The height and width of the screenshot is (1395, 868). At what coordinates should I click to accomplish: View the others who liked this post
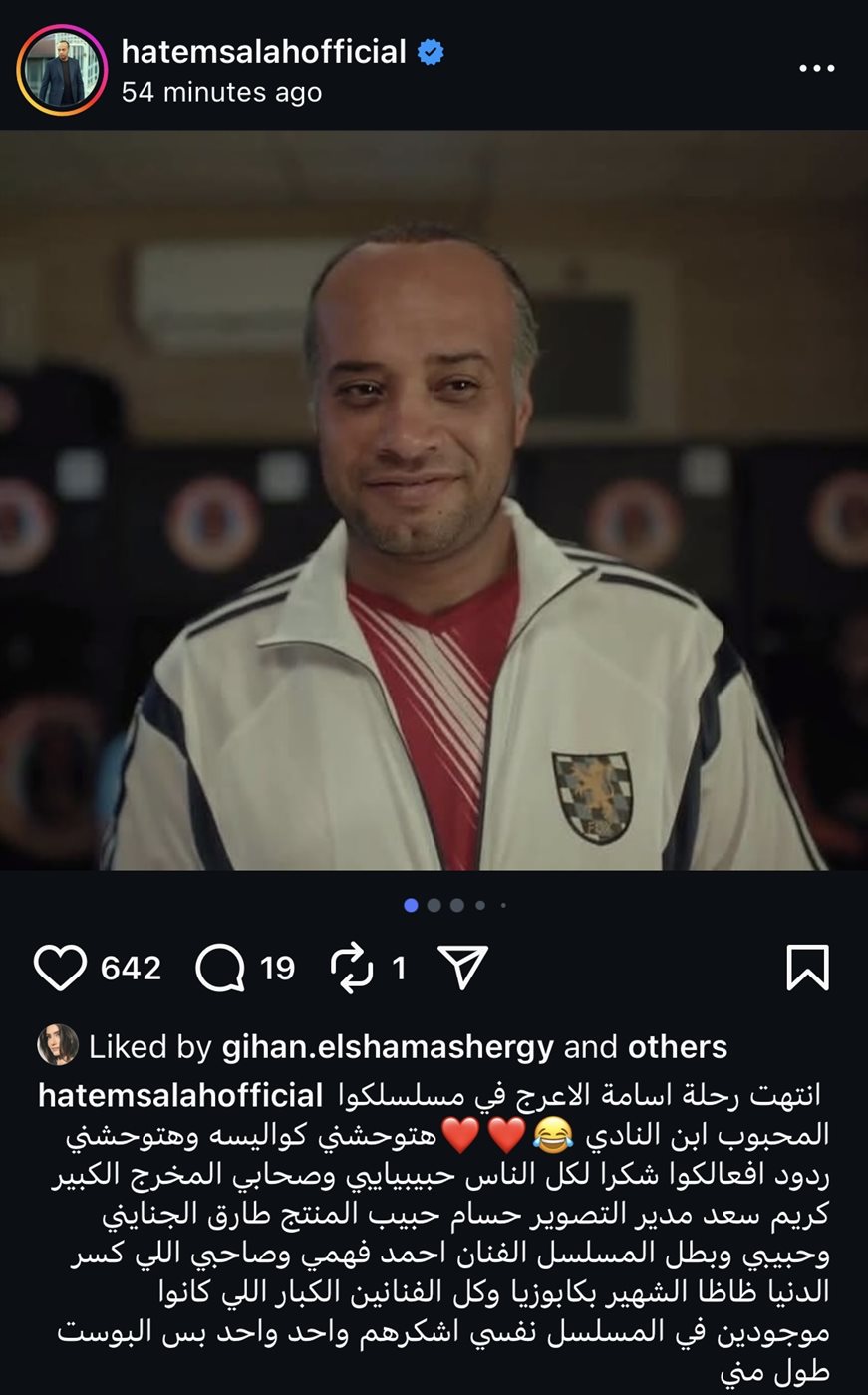677,1047
